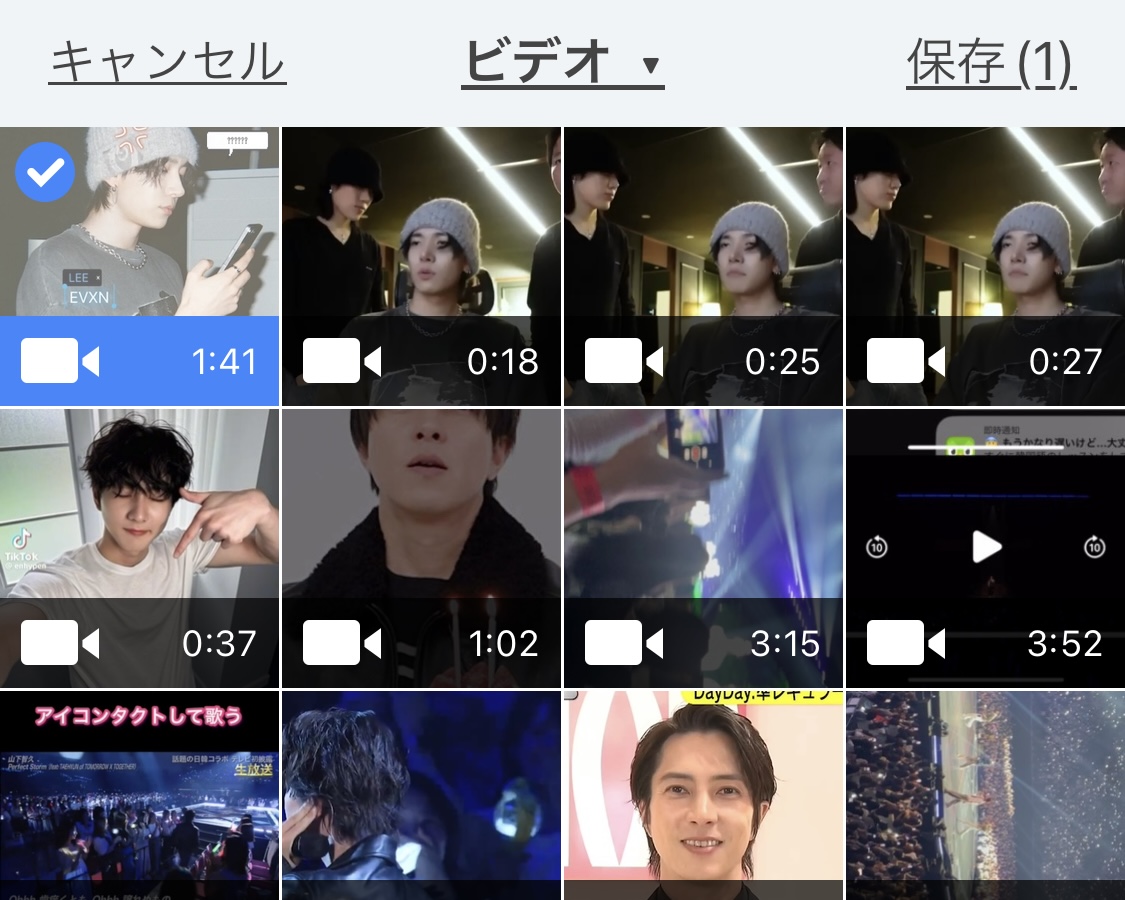Image resolution: width=1125 pixels, height=900 pixels.
Task: Open the ビデオ album dropdown
Action: tap(562, 63)
